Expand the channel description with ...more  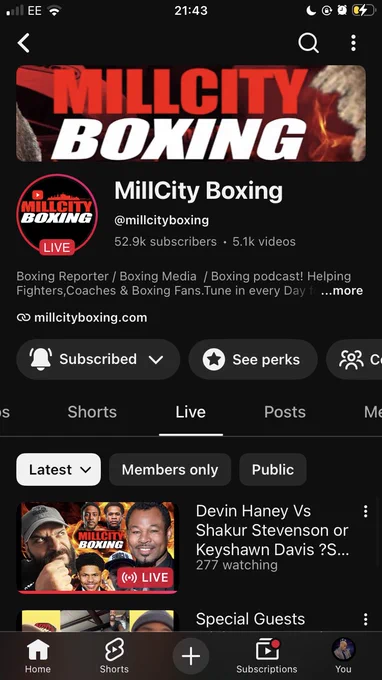click(x=341, y=291)
